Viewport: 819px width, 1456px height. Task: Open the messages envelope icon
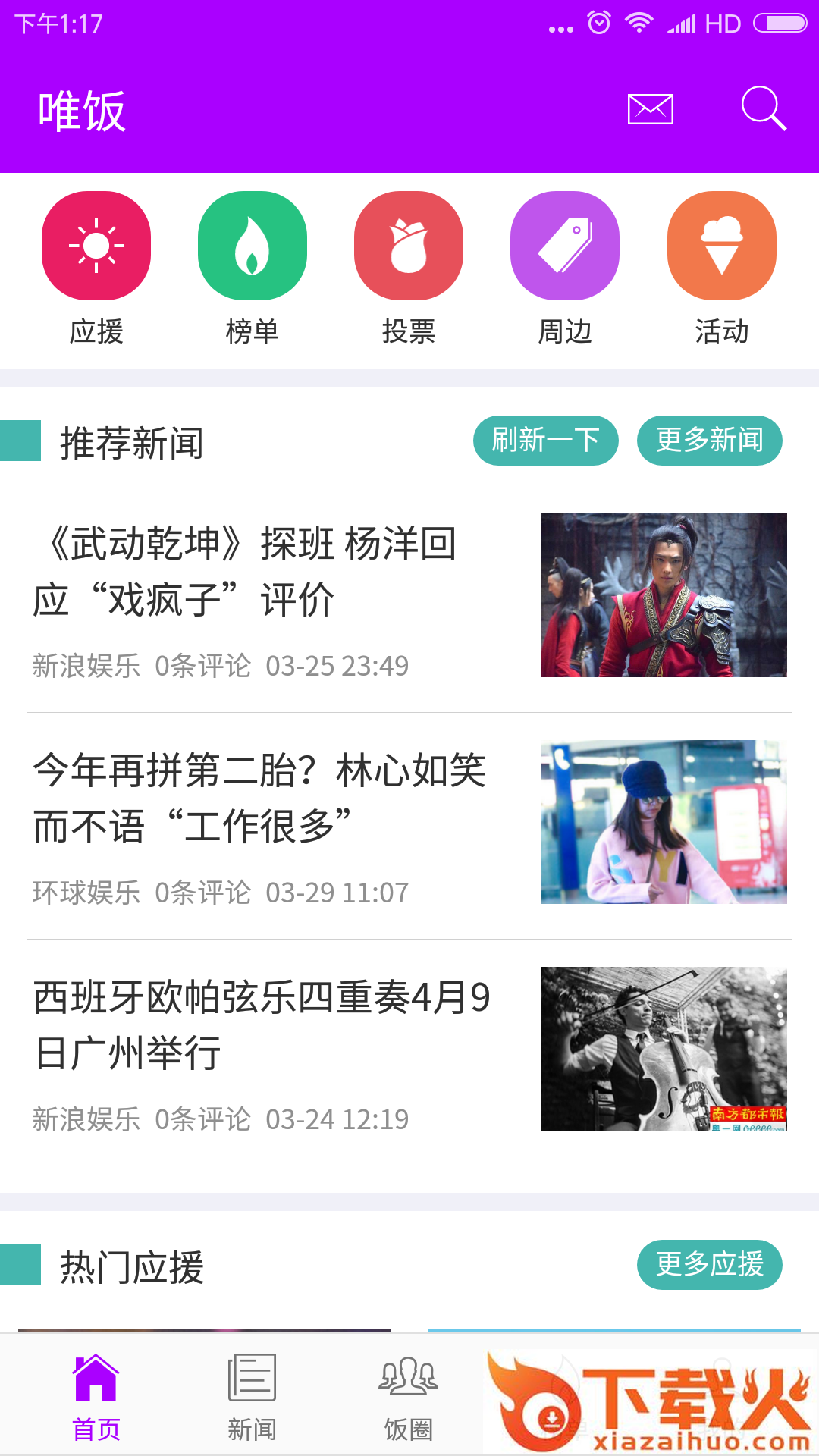click(650, 109)
